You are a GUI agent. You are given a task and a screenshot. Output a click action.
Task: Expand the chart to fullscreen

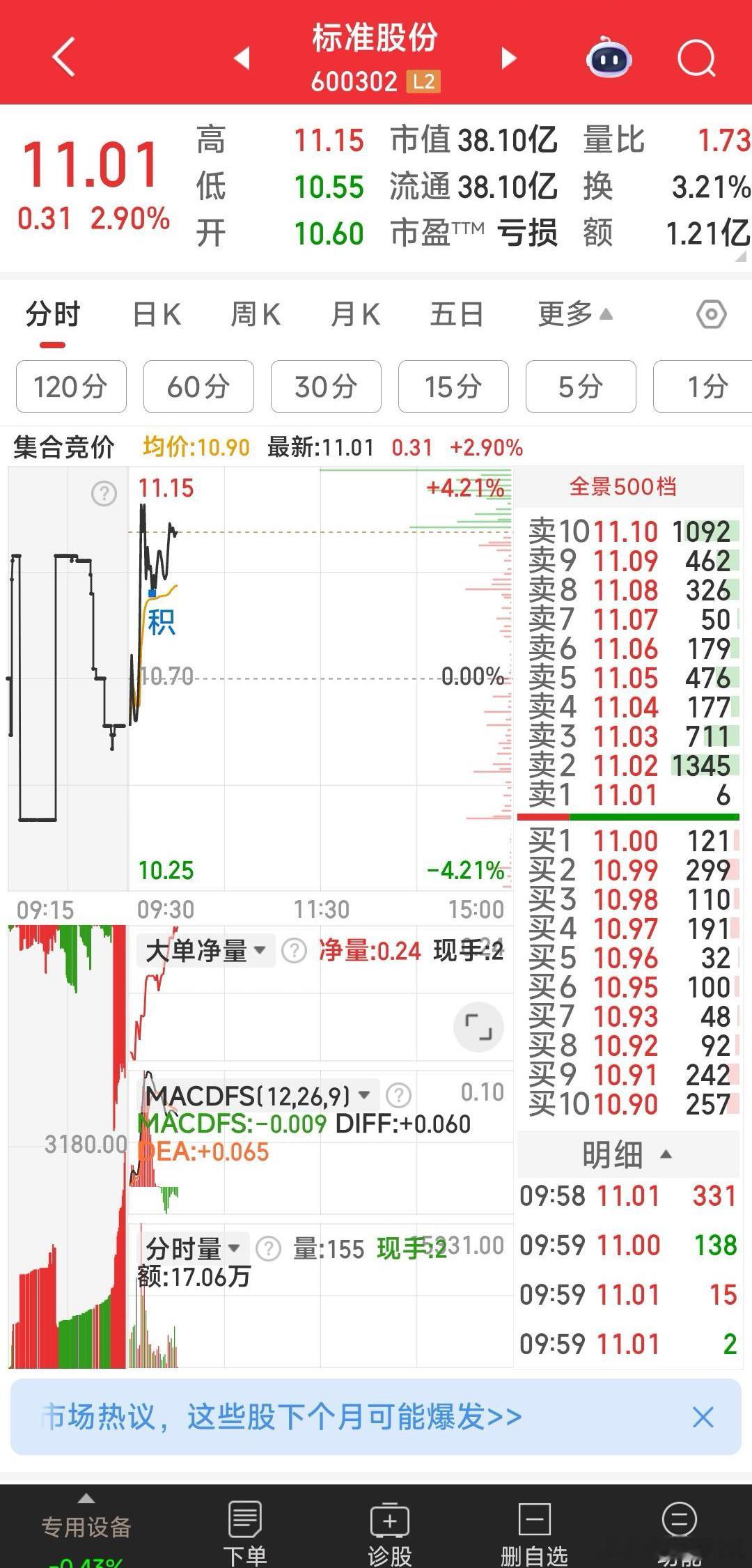(x=478, y=1027)
